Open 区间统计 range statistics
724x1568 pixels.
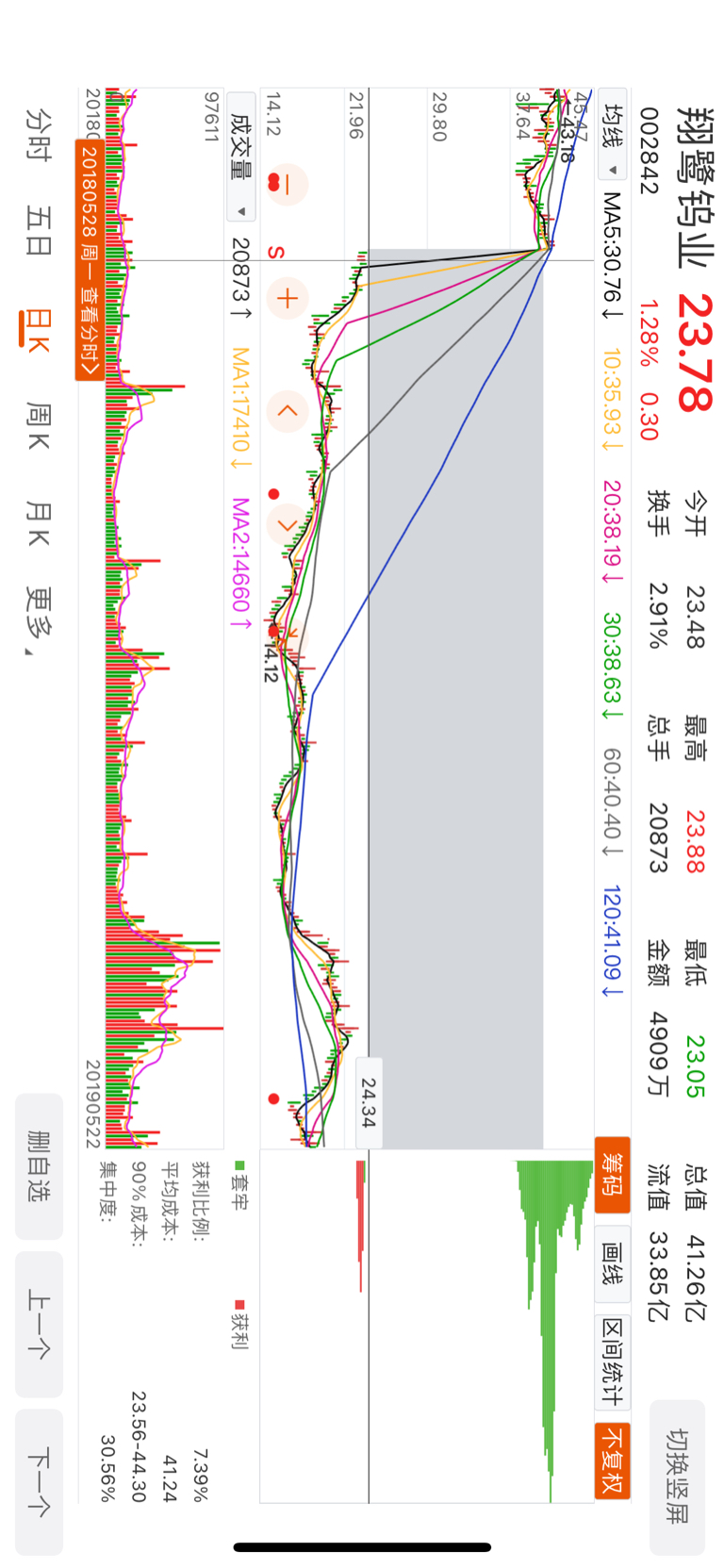613,1362
